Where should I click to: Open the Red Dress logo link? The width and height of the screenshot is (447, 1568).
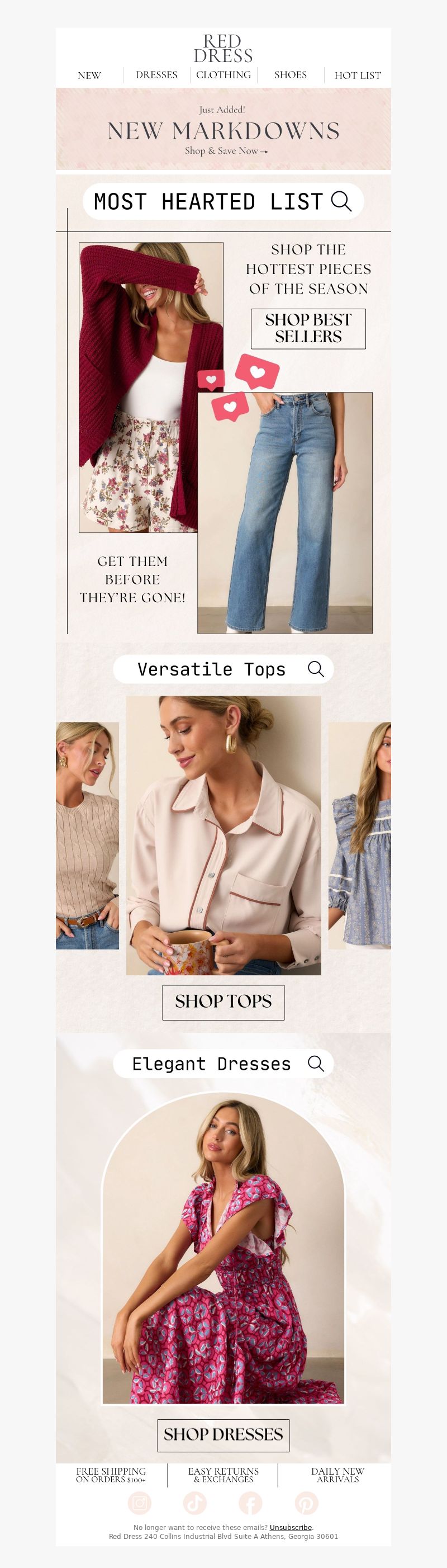[x=223, y=49]
